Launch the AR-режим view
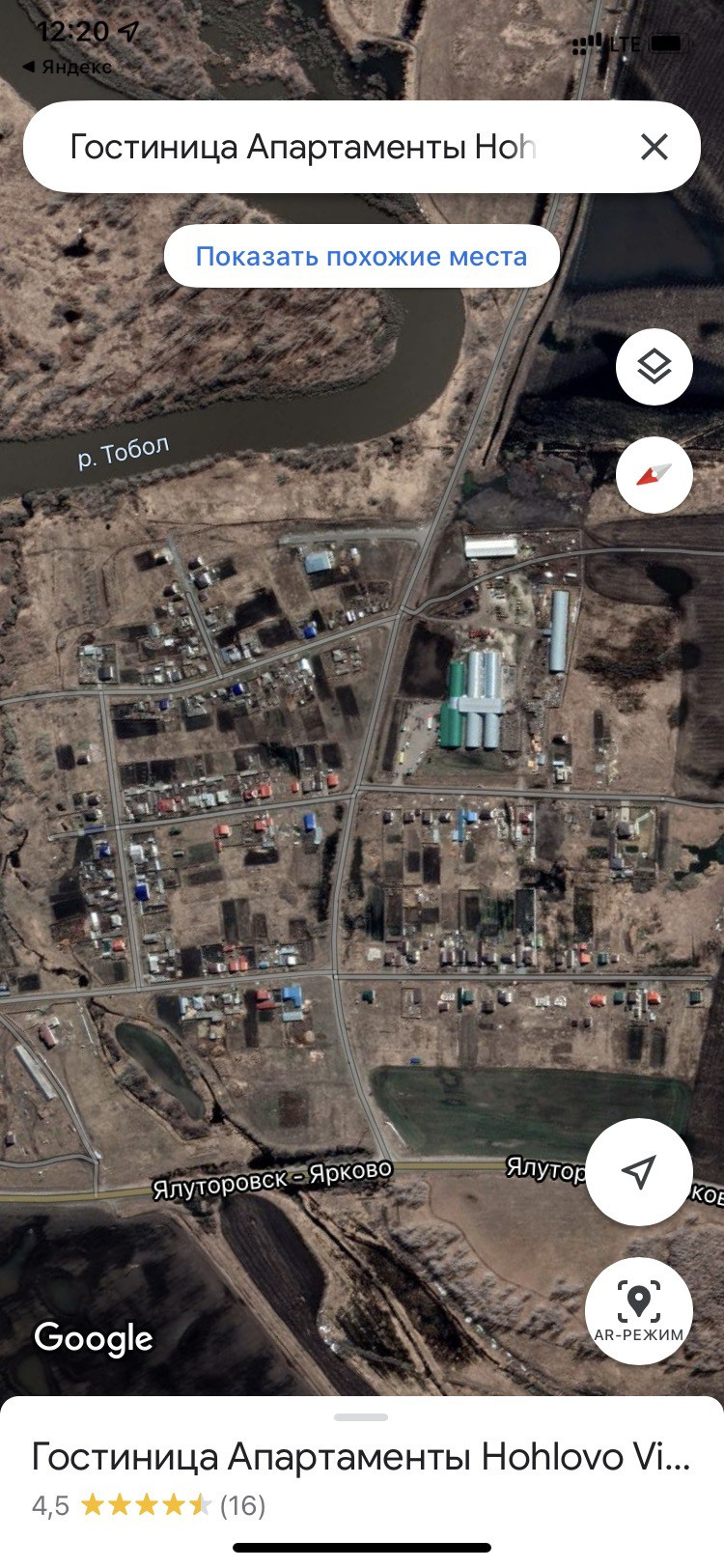Screen dimensions: 724x1568 coord(638,1310)
